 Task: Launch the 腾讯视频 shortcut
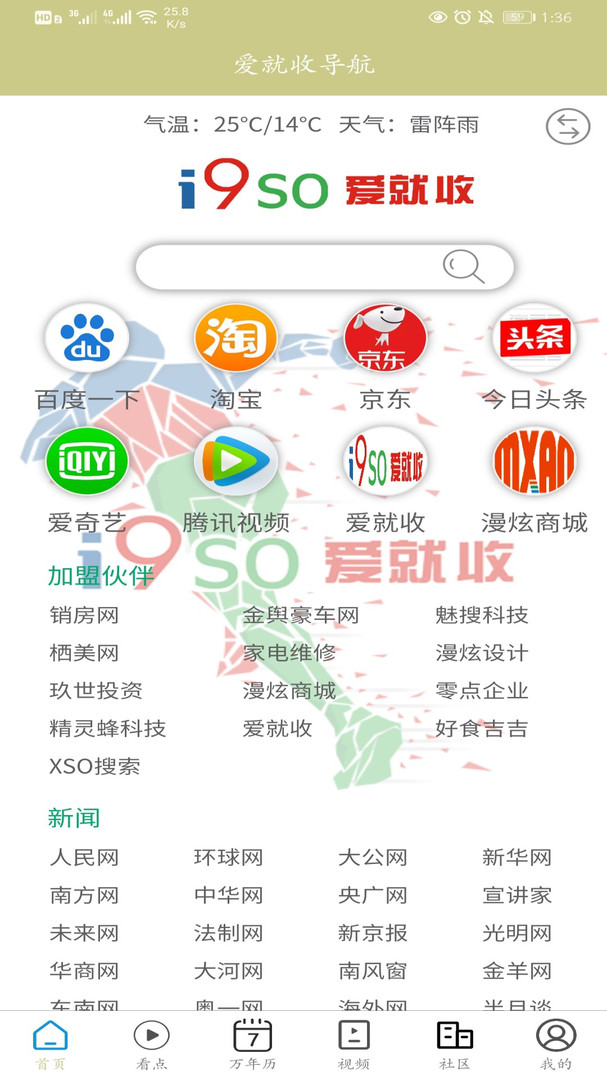[236, 462]
